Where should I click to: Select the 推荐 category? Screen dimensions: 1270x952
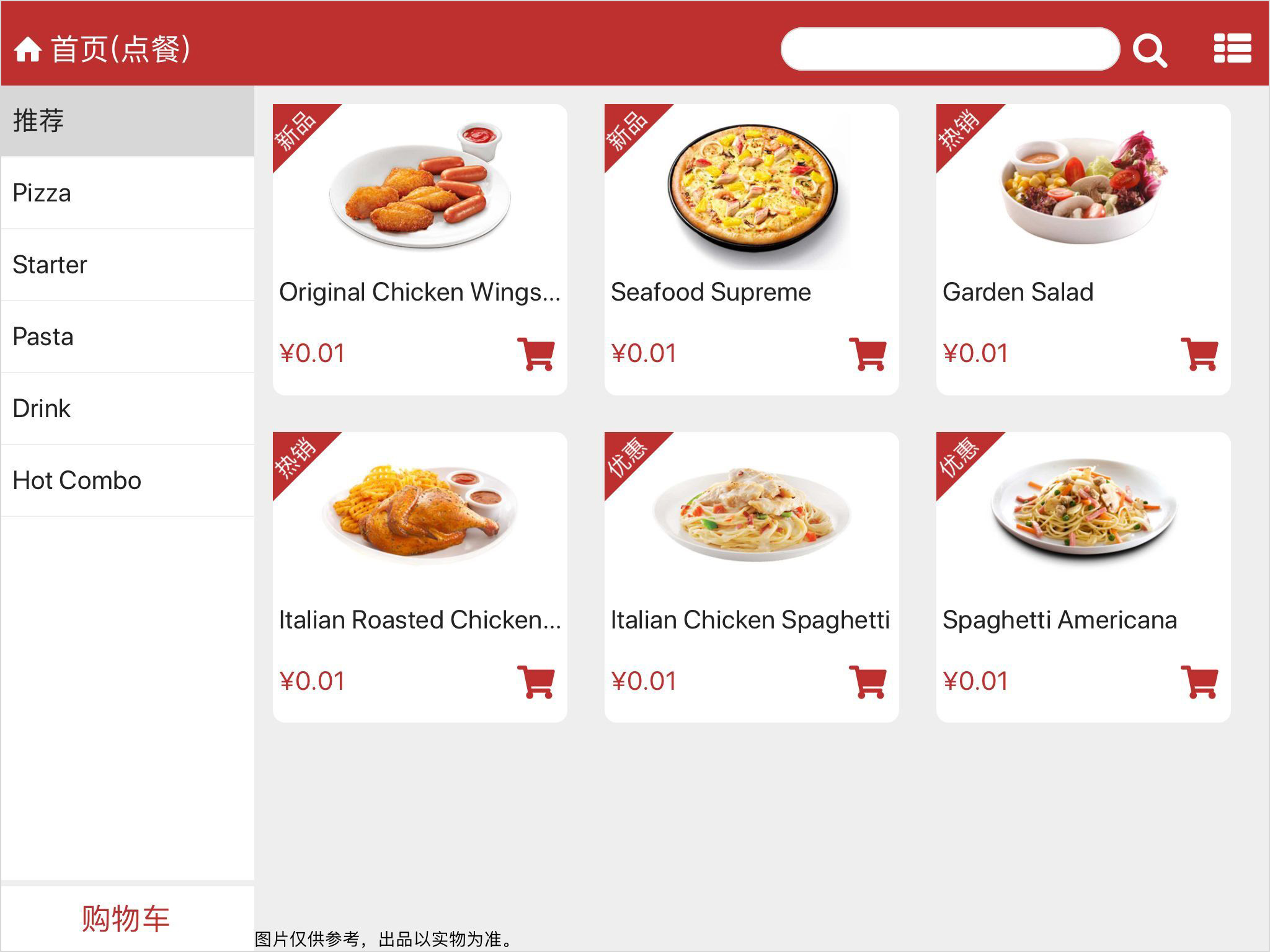127,121
